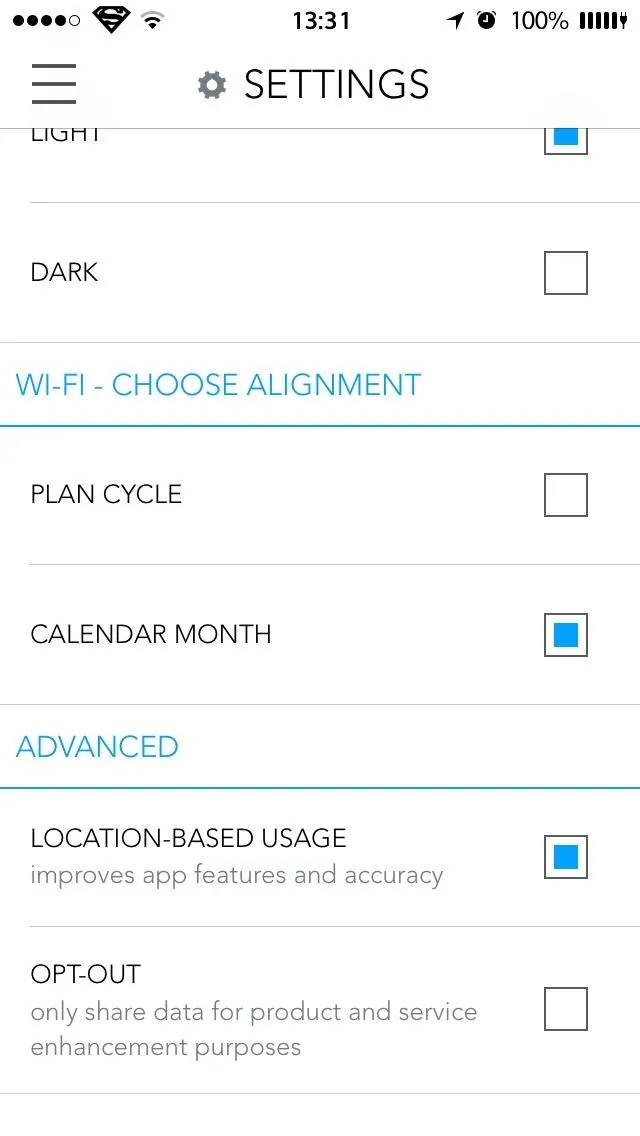
Task: Tap the Light theme checkbox
Action: pyautogui.click(x=565, y=141)
